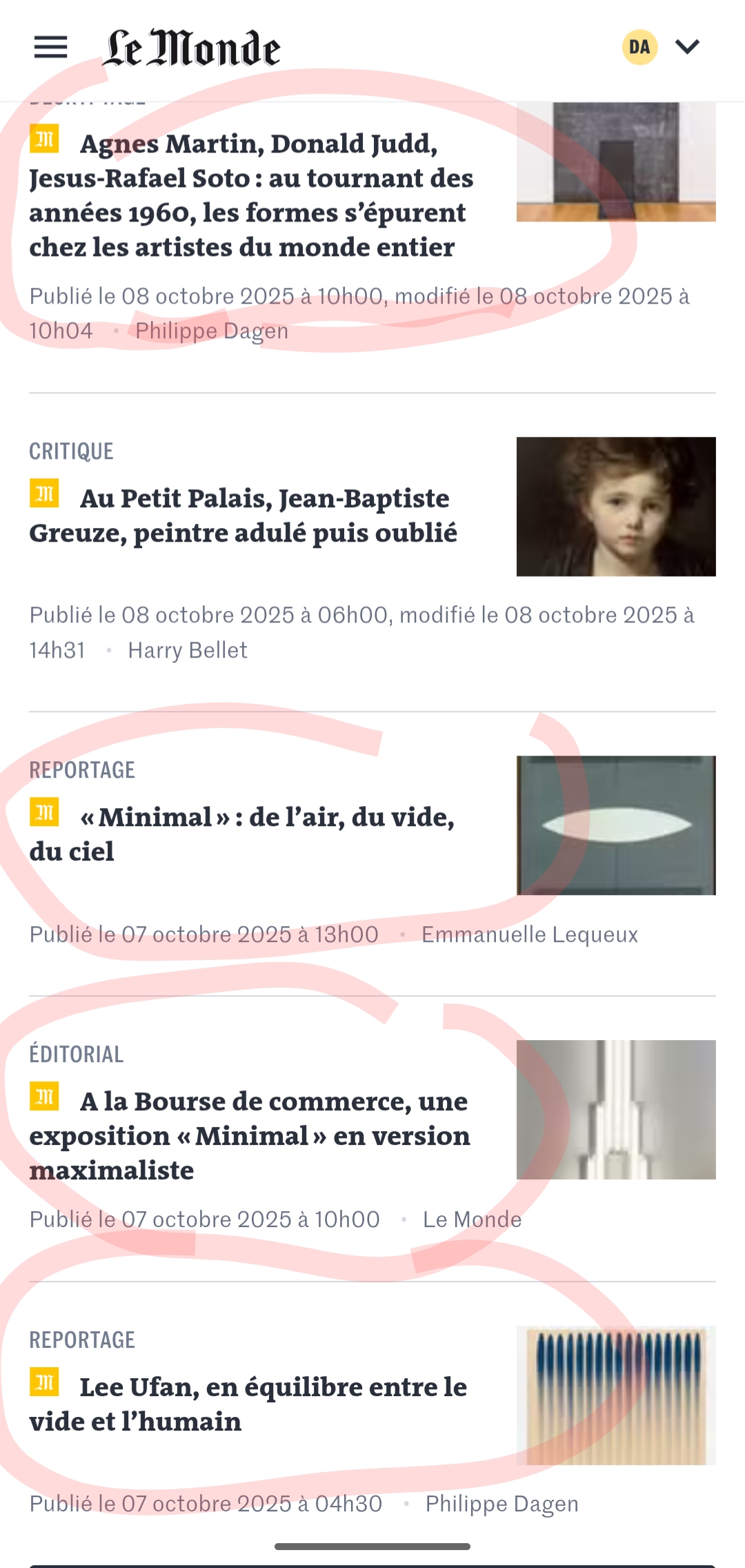Tap the Lee Ufan blue stripes thumbnail
The height and width of the screenshot is (1568, 745).
615,1395
